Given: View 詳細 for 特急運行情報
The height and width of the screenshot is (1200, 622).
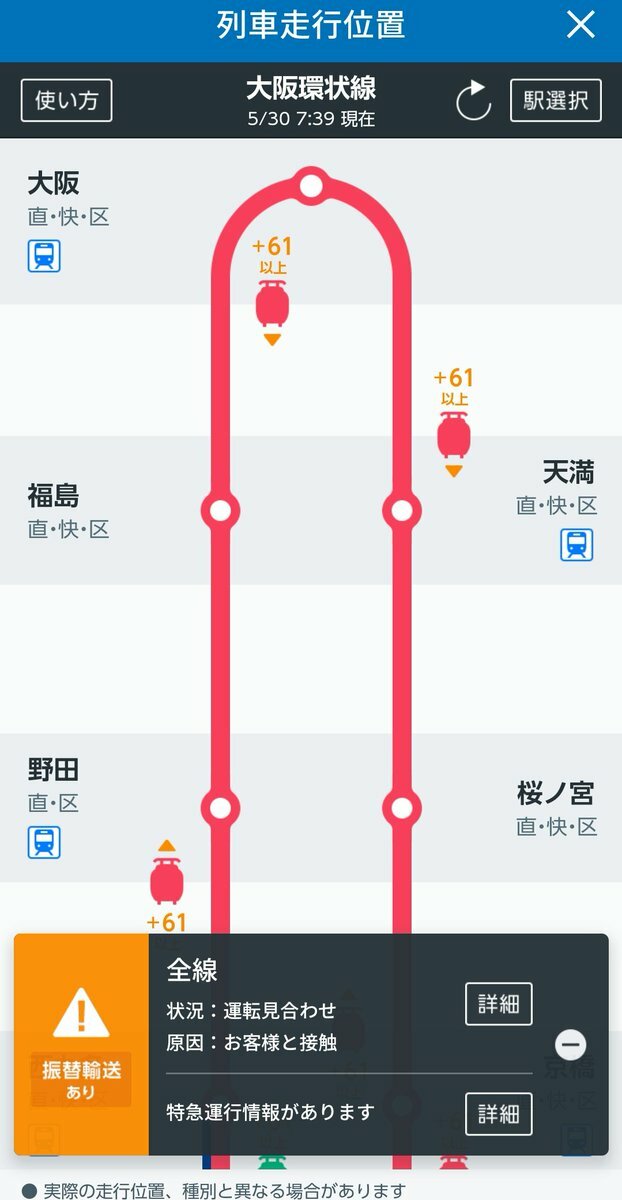Looking at the screenshot, I should (498, 1113).
